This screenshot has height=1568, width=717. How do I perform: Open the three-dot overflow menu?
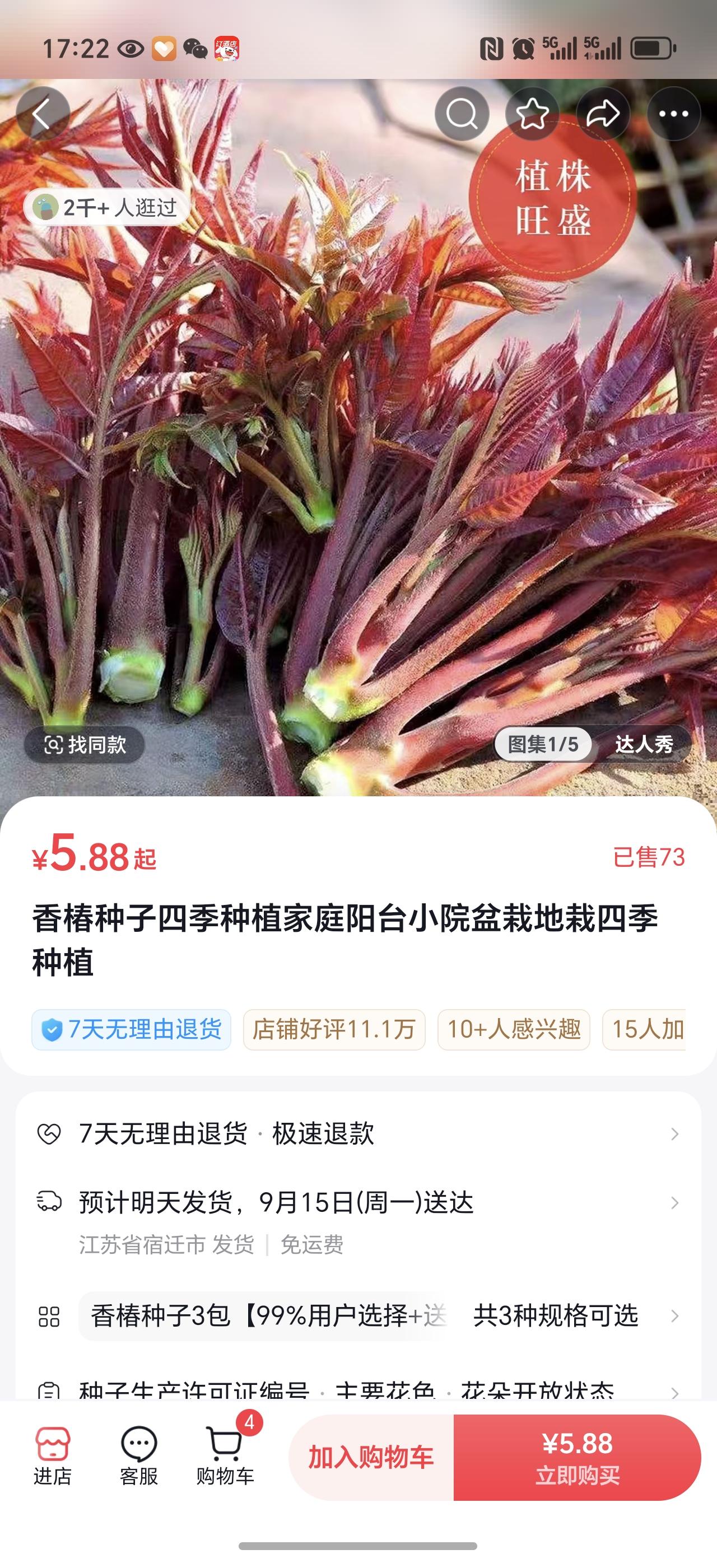point(674,114)
